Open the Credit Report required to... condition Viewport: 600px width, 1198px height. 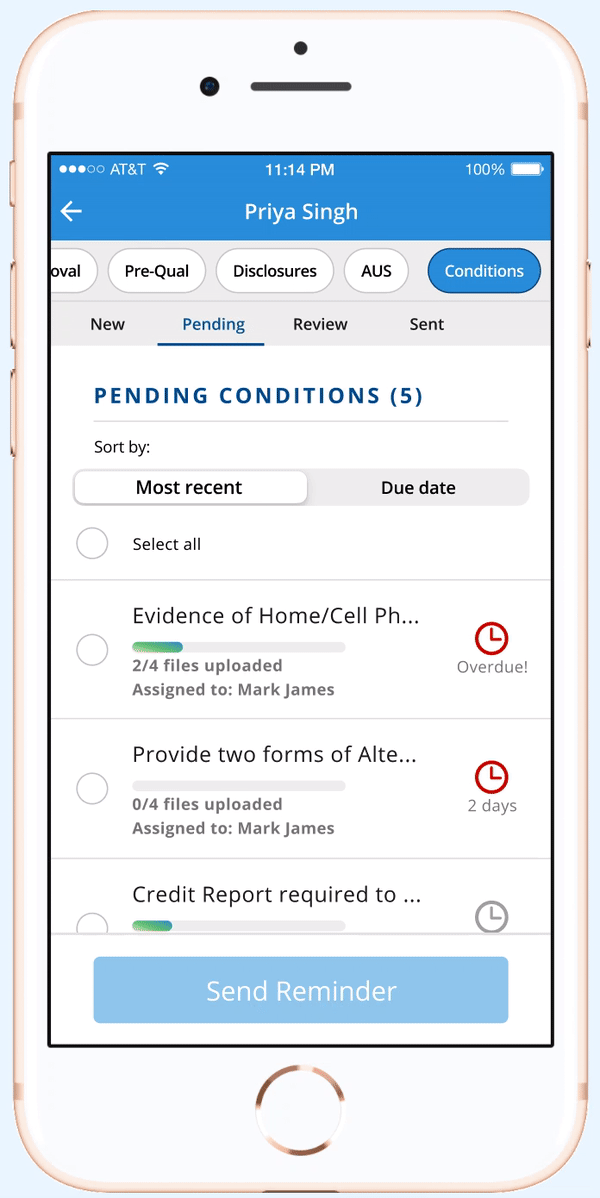tap(276, 895)
